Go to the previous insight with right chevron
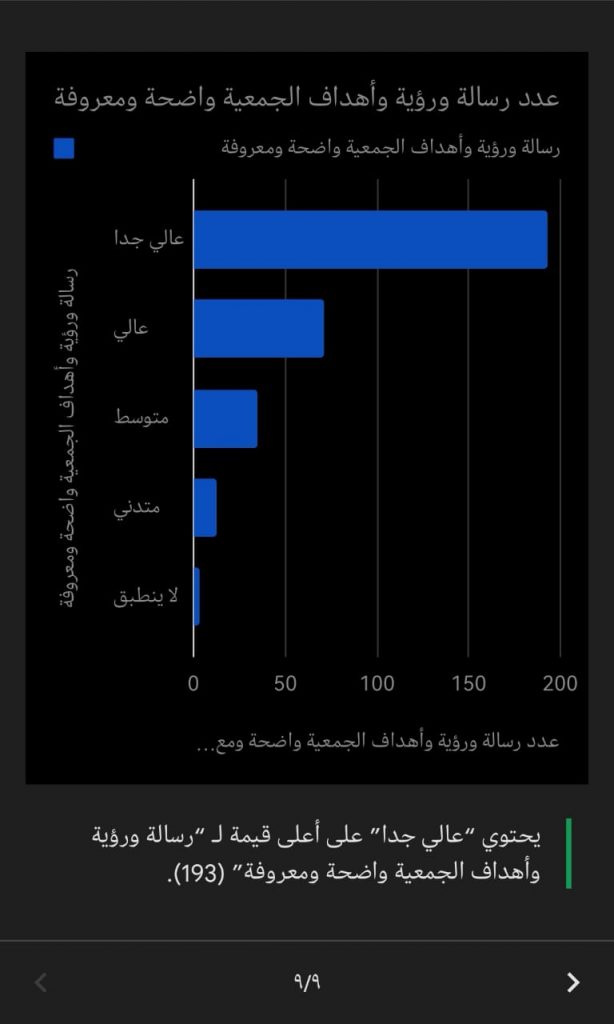This screenshot has height=1024, width=614. coord(573,982)
